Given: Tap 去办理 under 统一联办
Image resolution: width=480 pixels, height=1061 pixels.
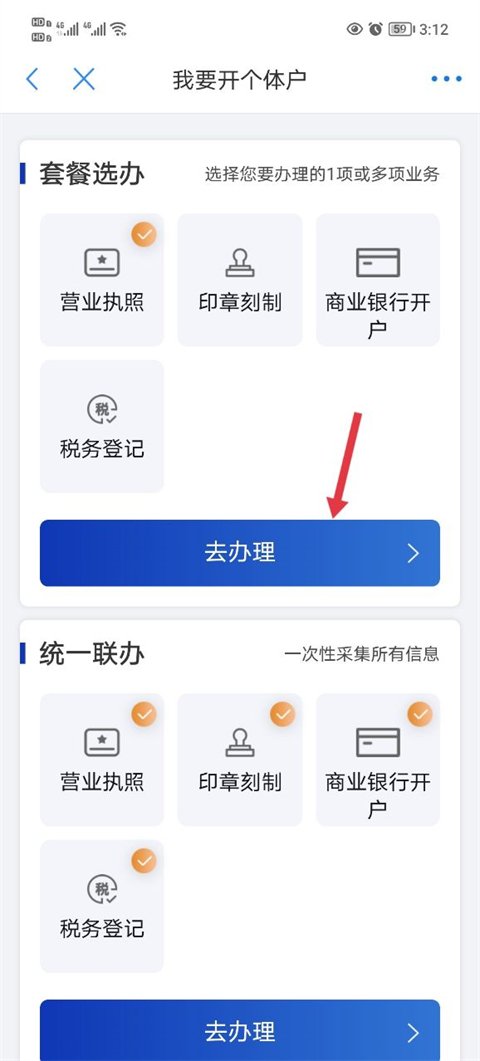Looking at the screenshot, I should coord(240,1030).
